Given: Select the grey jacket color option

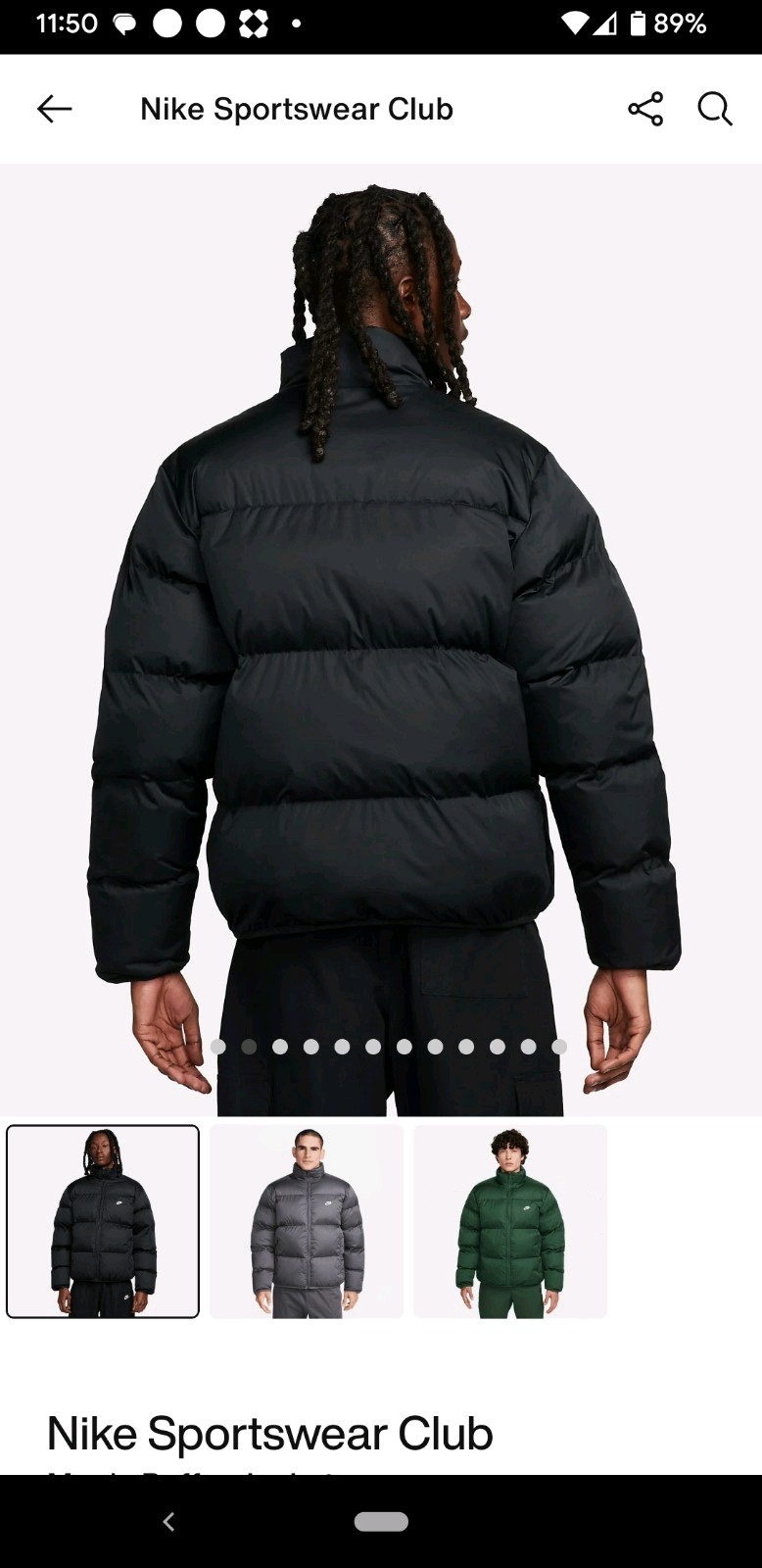Looking at the screenshot, I should (x=307, y=1221).
